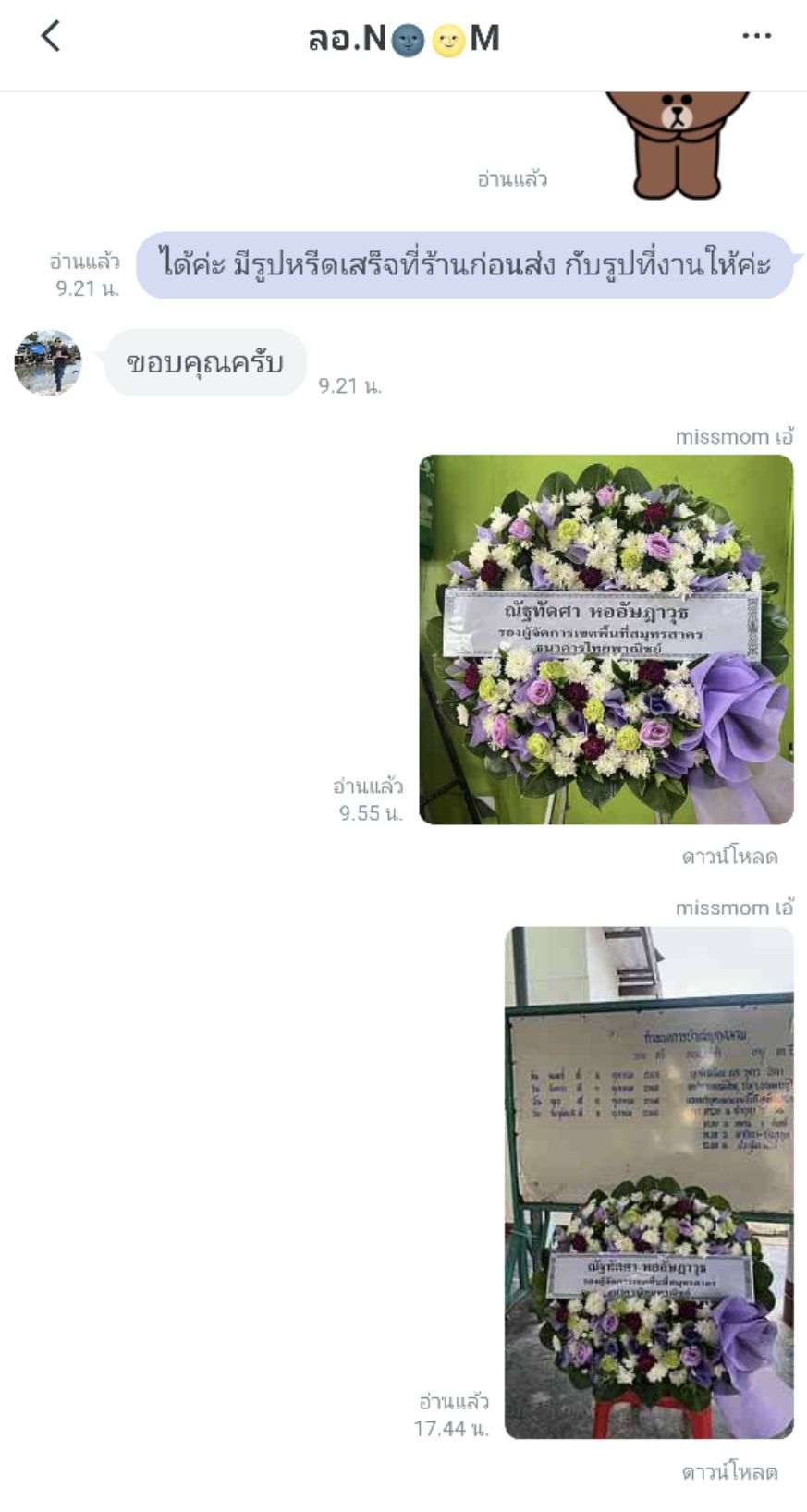Open the chat room name ลอ.N M header
807x1512 pixels.
click(402, 36)
